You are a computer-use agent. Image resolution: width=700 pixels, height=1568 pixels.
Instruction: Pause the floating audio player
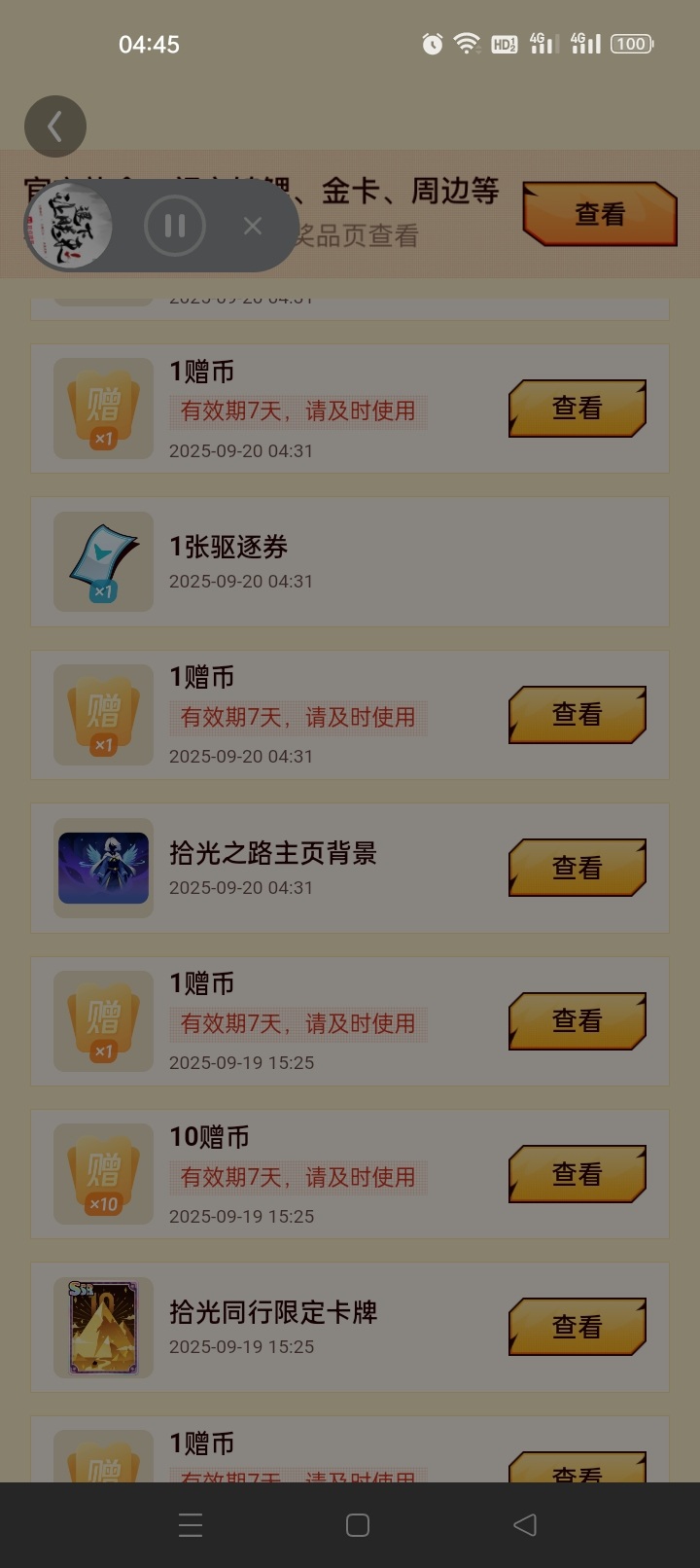click(x=175, y=227)
